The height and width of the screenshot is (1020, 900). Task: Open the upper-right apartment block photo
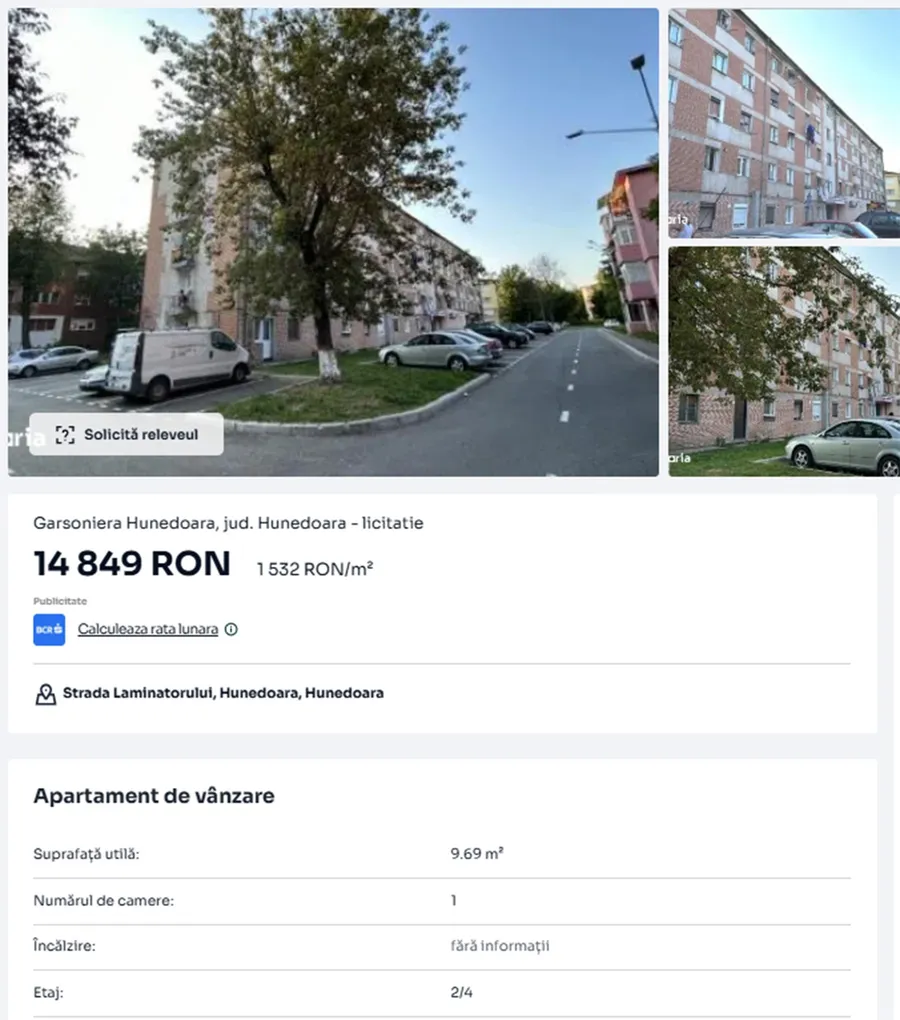[x=784, y=122]
